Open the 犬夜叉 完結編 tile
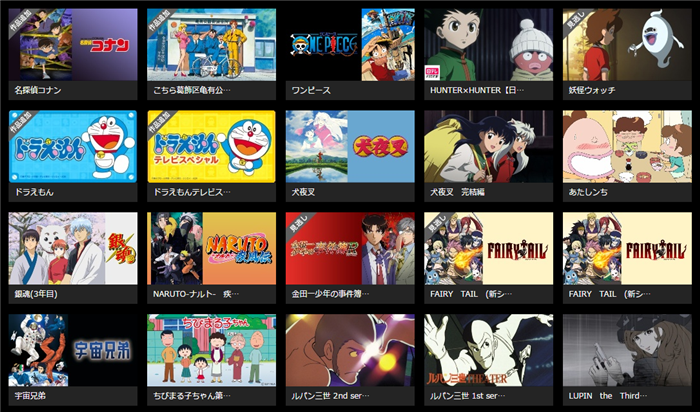700x412 pixels. click(488, 146)
